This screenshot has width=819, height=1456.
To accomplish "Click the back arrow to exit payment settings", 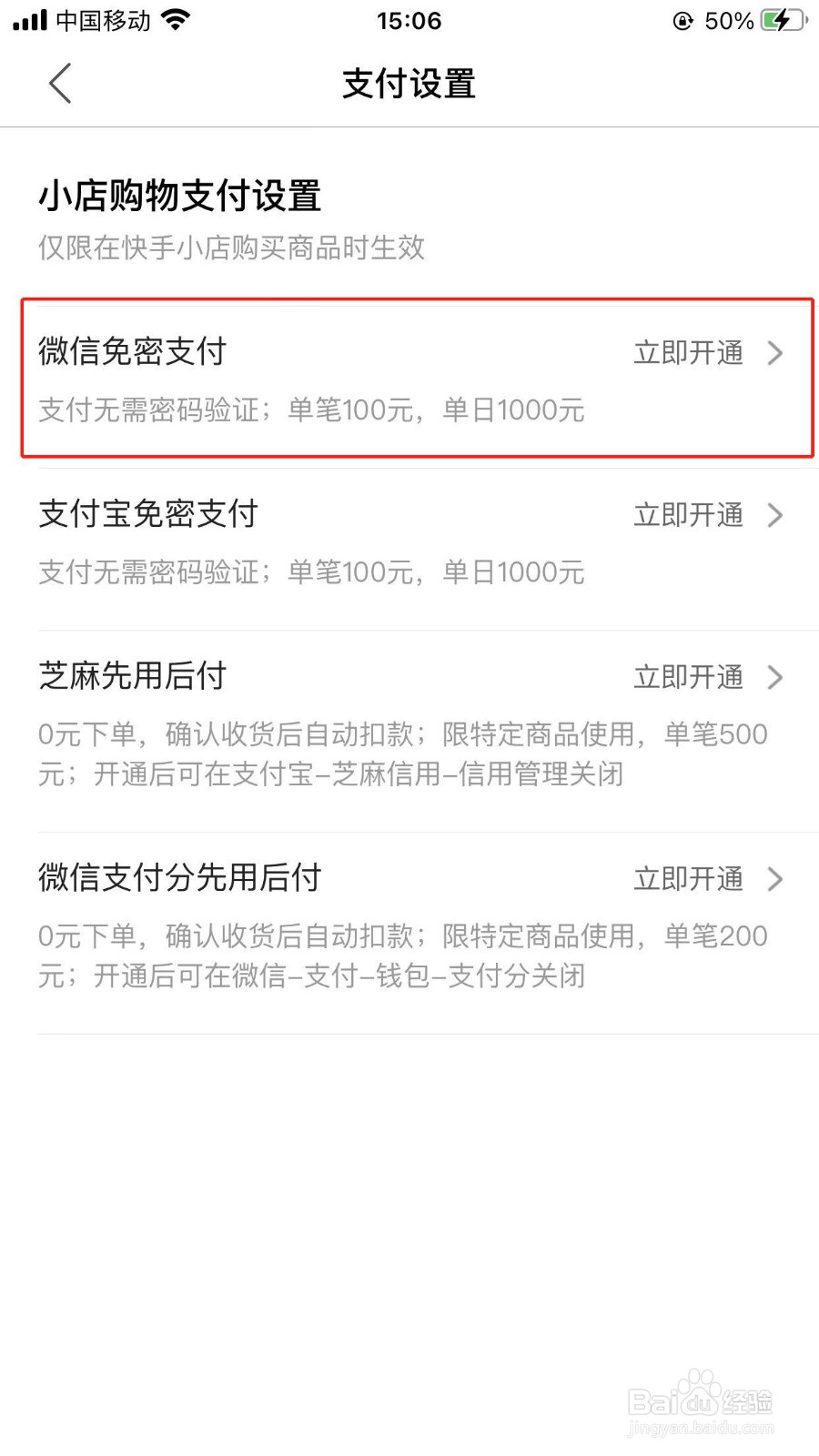I will (x=60, y=83).
